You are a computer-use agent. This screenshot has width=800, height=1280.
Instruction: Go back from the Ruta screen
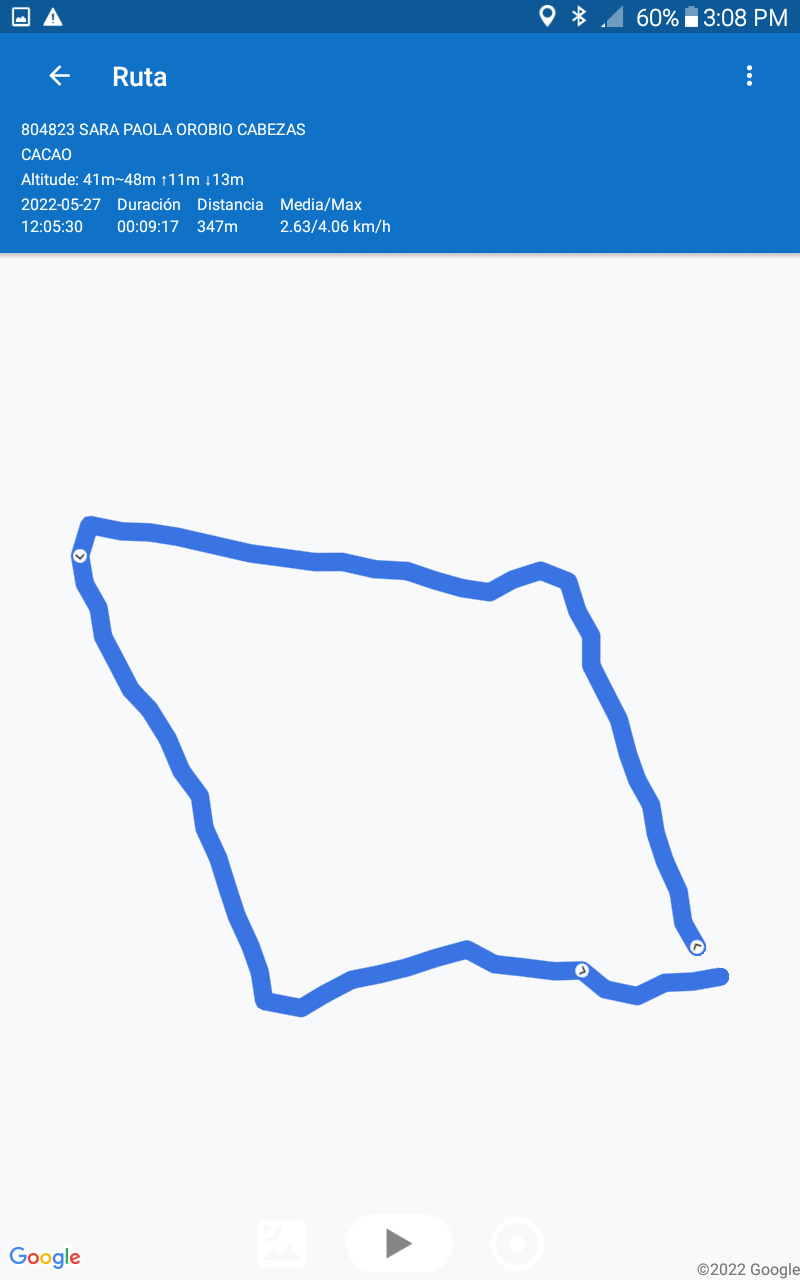coord(60,76)
